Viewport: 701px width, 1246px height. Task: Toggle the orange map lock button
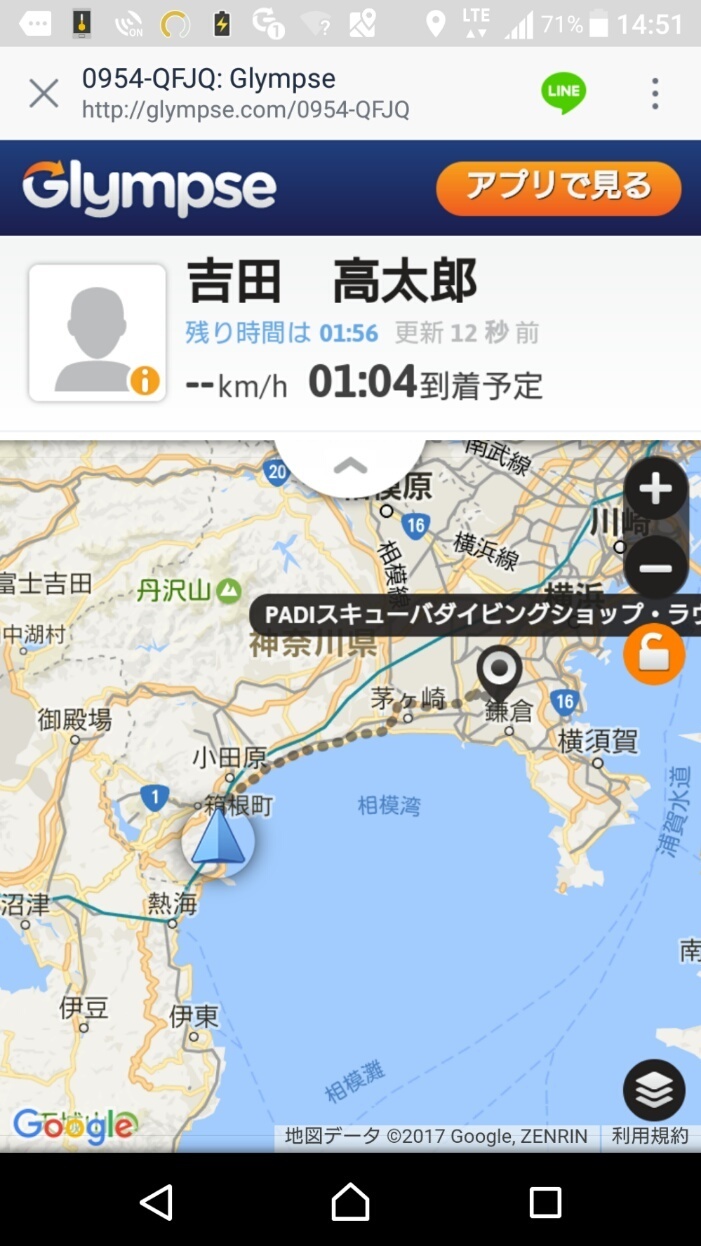(x=654, y=654)
